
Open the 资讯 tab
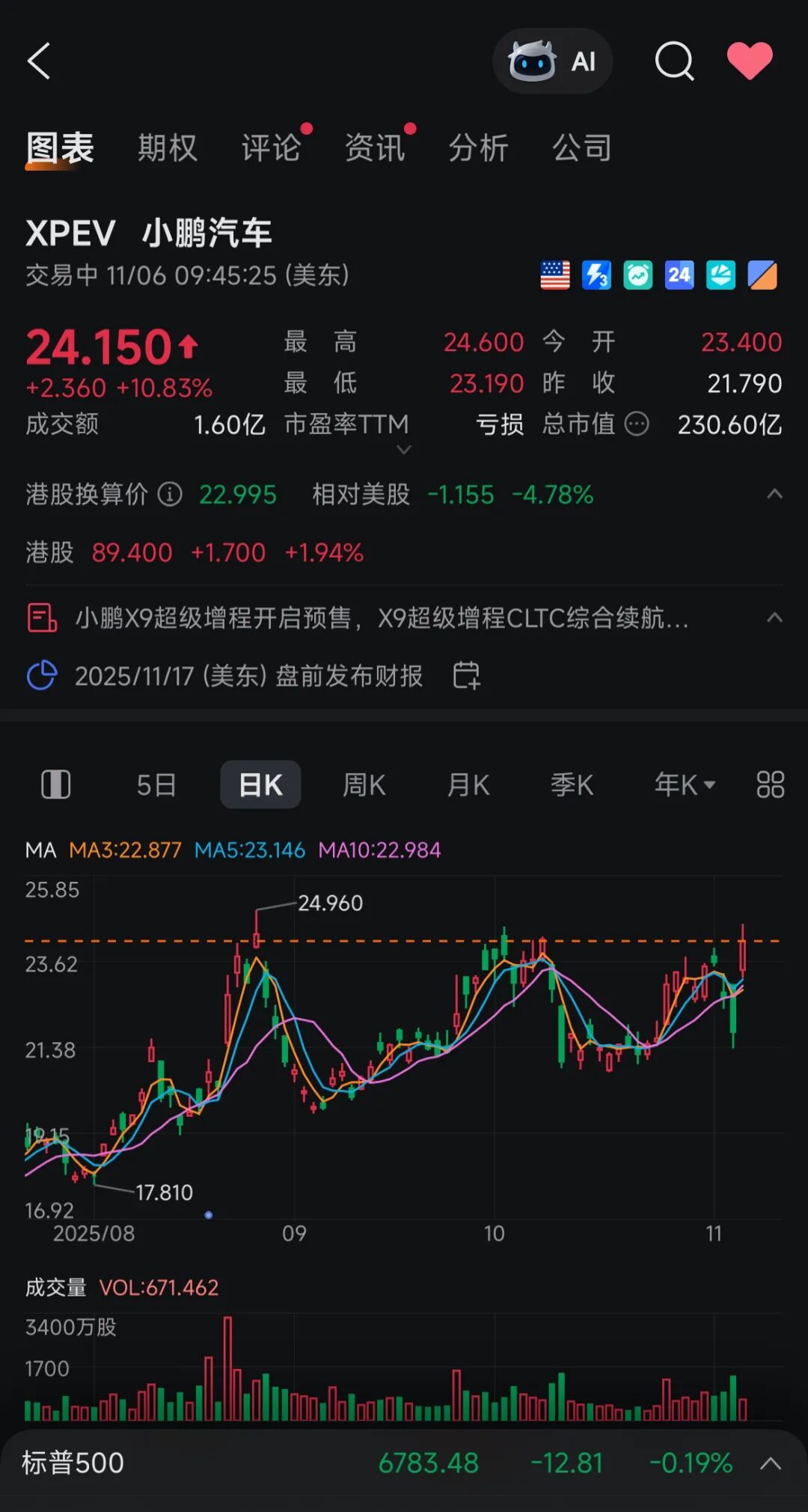click(375, 147)
